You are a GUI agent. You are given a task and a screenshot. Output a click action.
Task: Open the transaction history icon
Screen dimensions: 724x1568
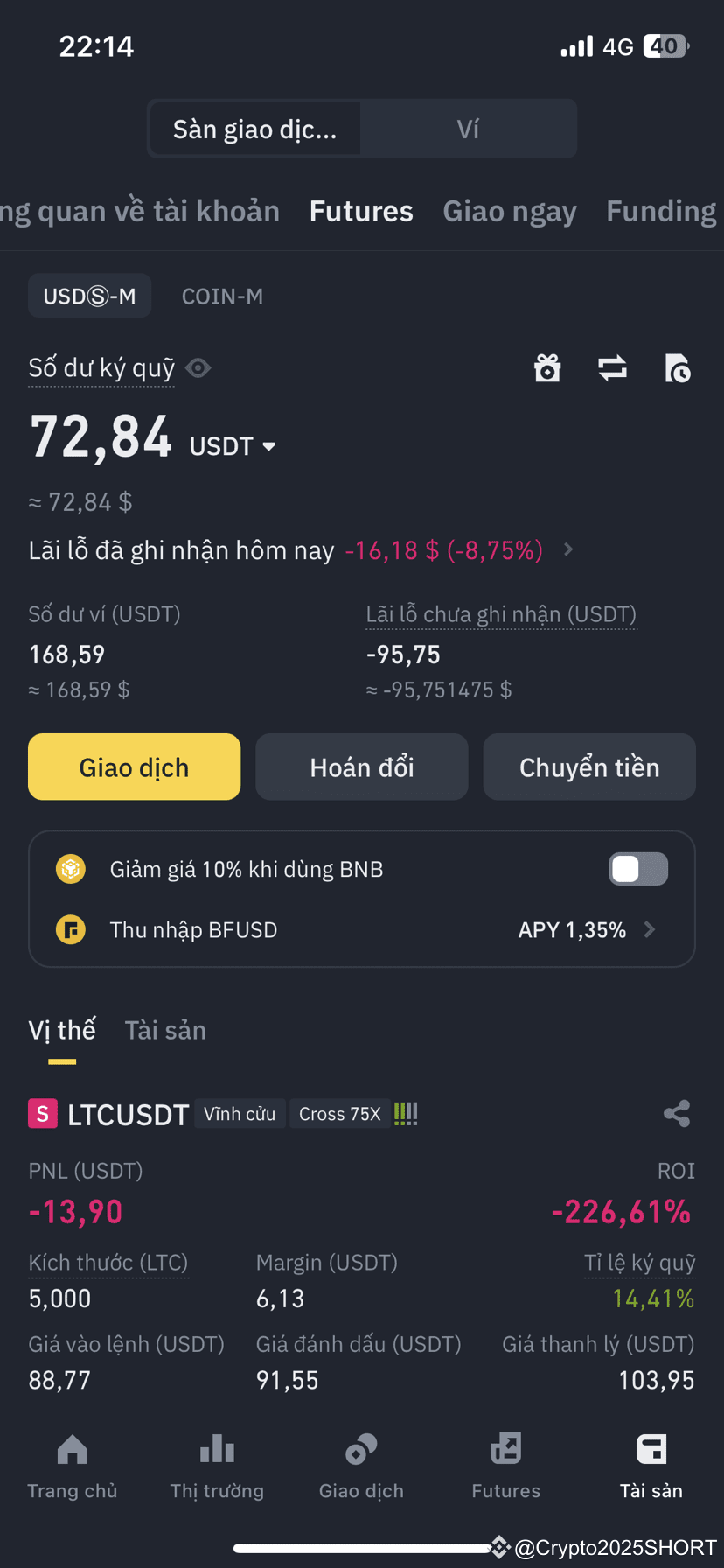tap(677, 368)
